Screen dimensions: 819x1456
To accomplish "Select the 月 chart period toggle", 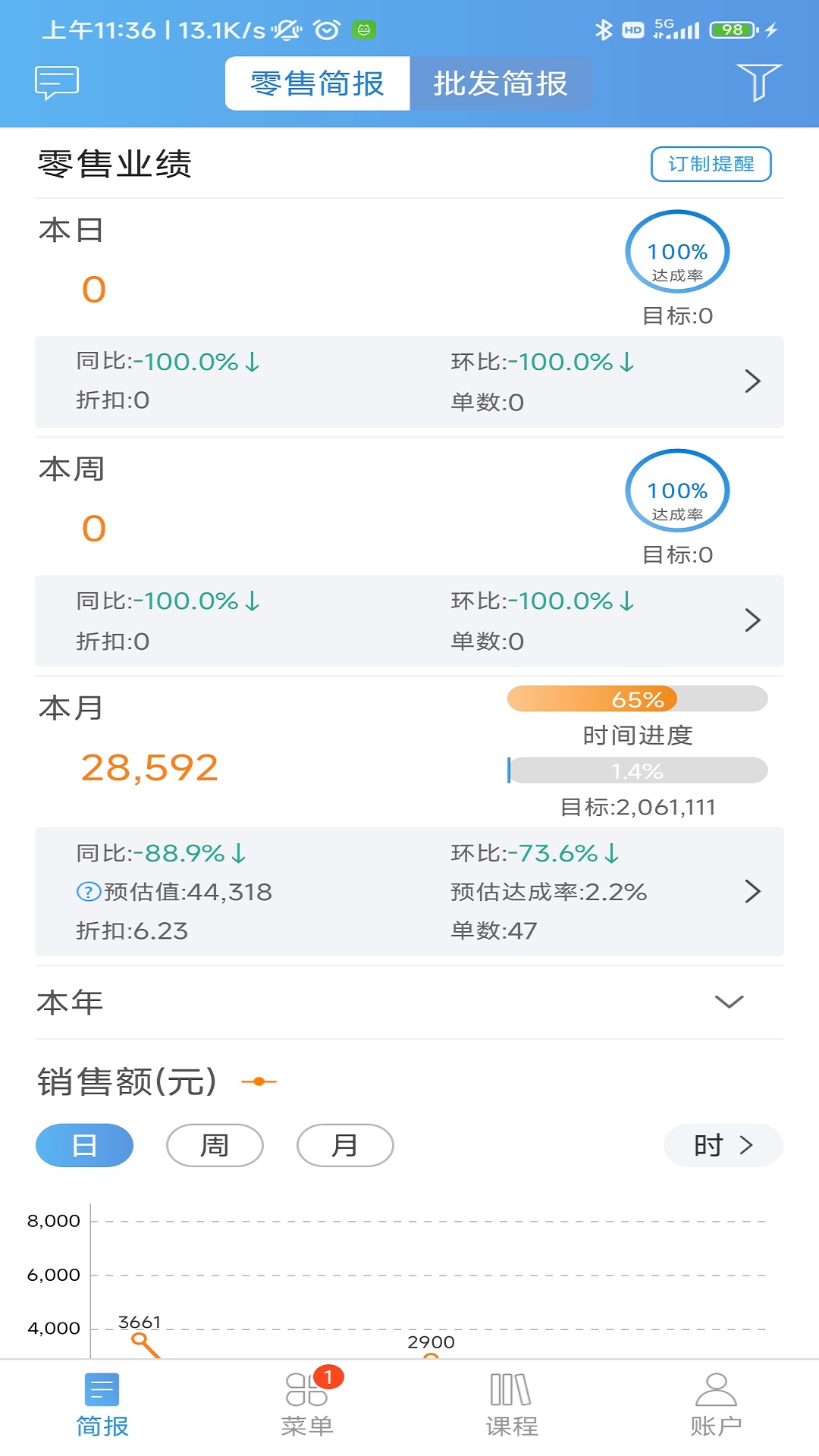I will coord(345,1146).
